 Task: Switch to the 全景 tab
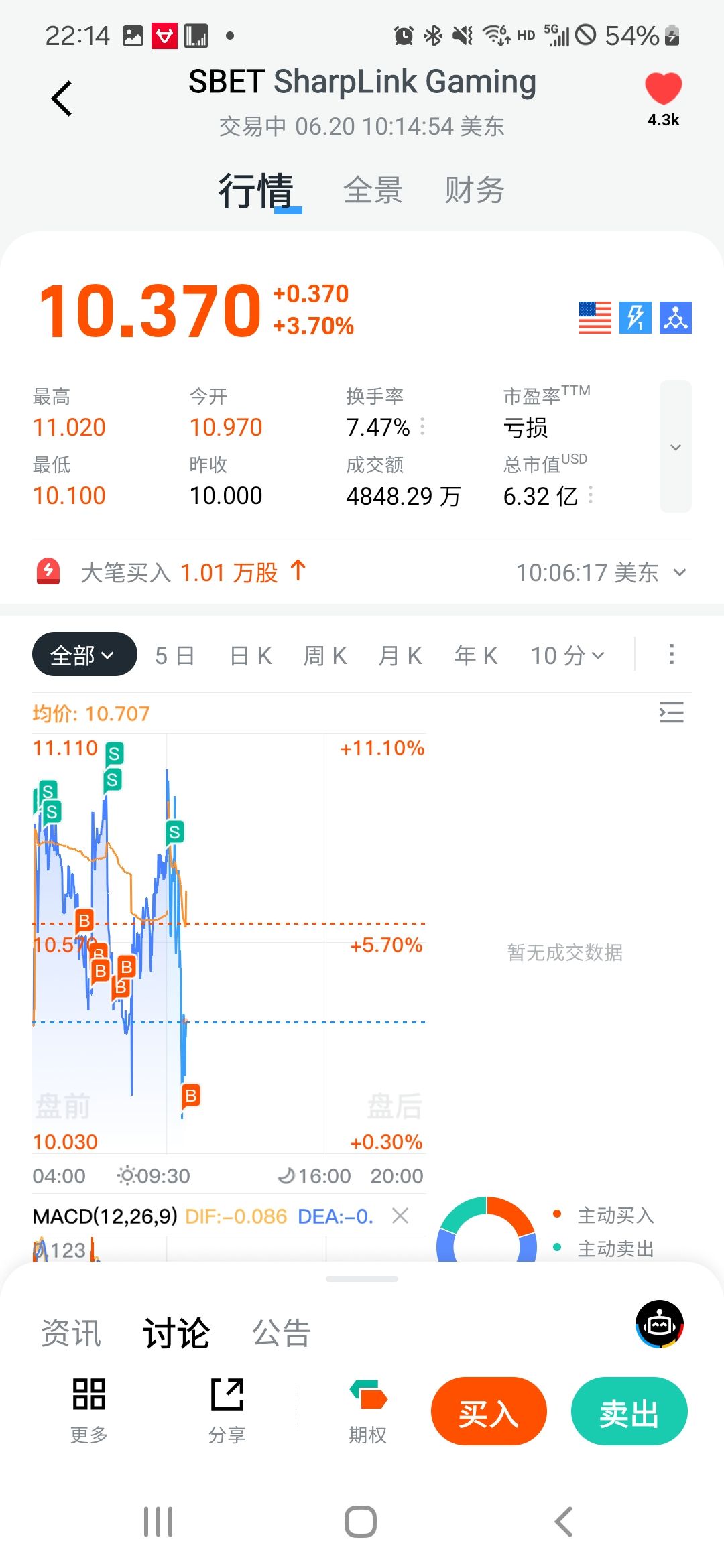373,190
